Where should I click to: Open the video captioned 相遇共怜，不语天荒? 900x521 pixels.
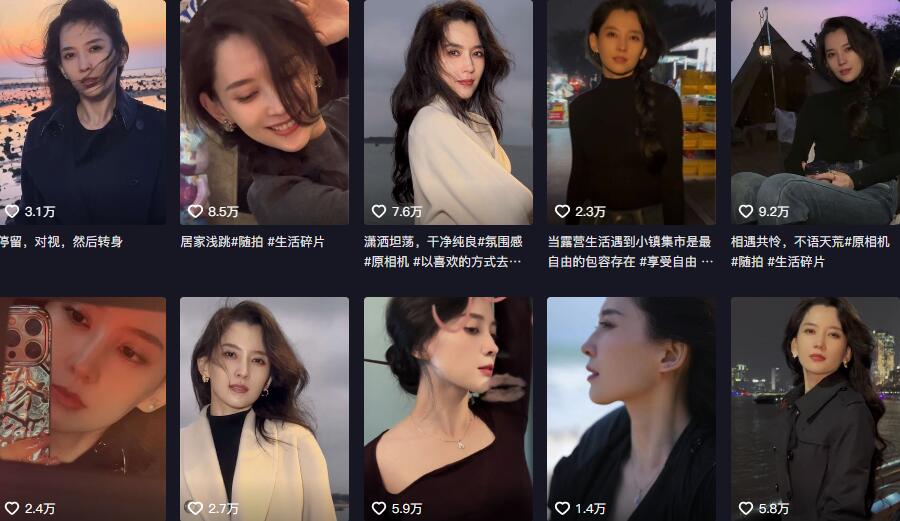tap(814, 110)
